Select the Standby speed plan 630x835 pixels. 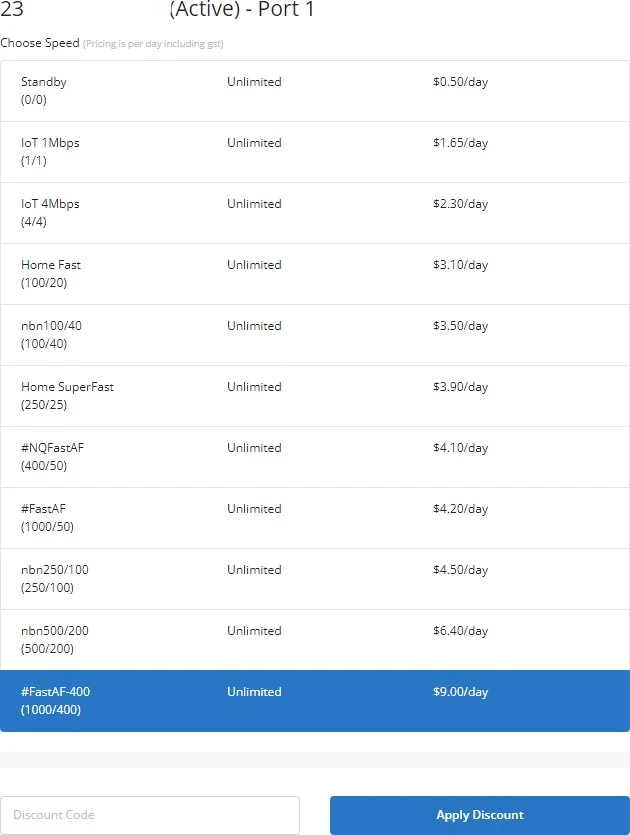[x=315, y=91]
